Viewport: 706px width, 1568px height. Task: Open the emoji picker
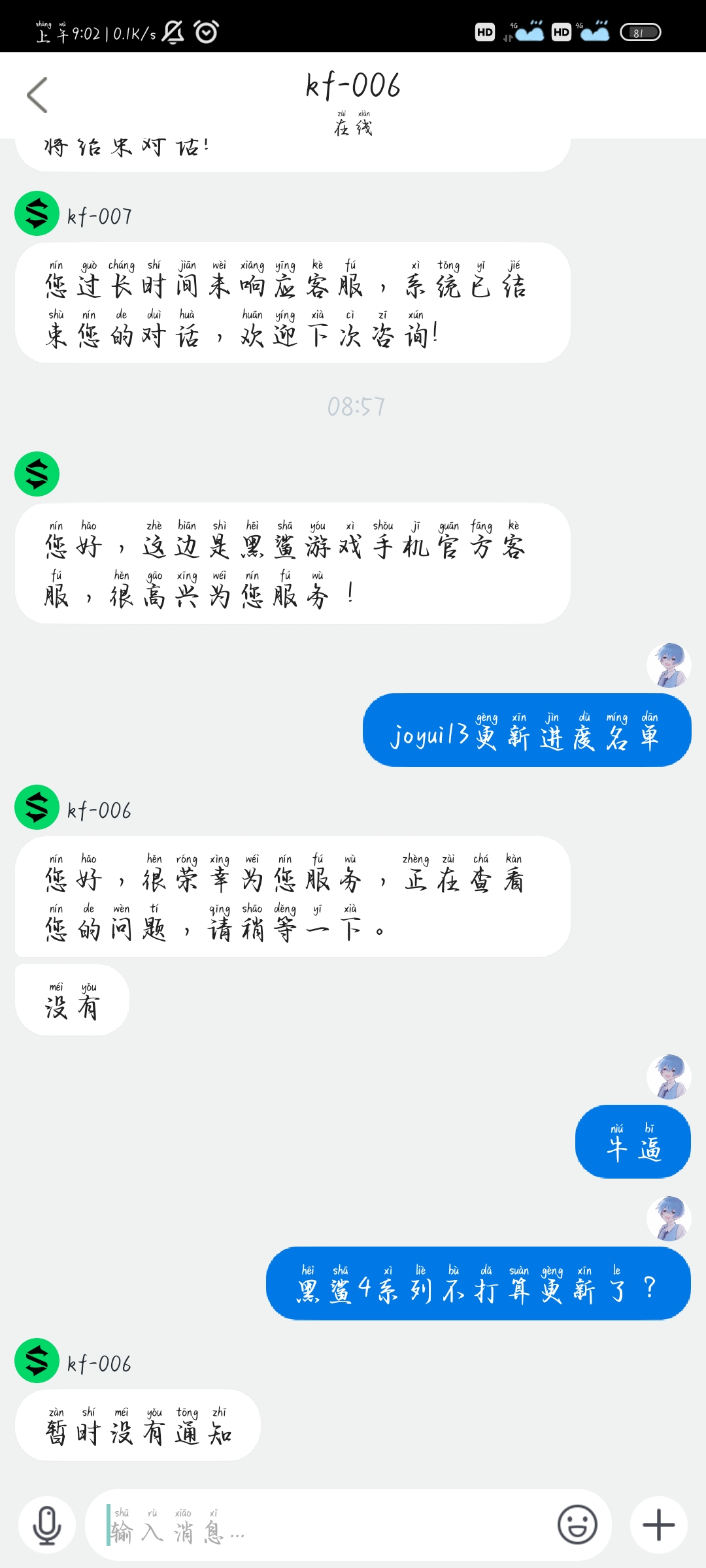click(x=577, y=1525)
